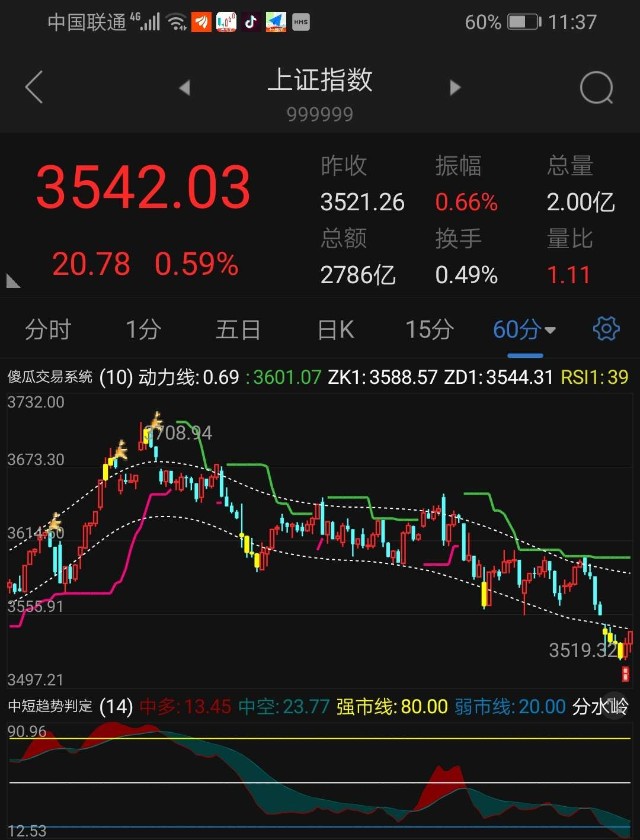Change the 傻瓜交易系统 main indicator

[x=50, y=377]
